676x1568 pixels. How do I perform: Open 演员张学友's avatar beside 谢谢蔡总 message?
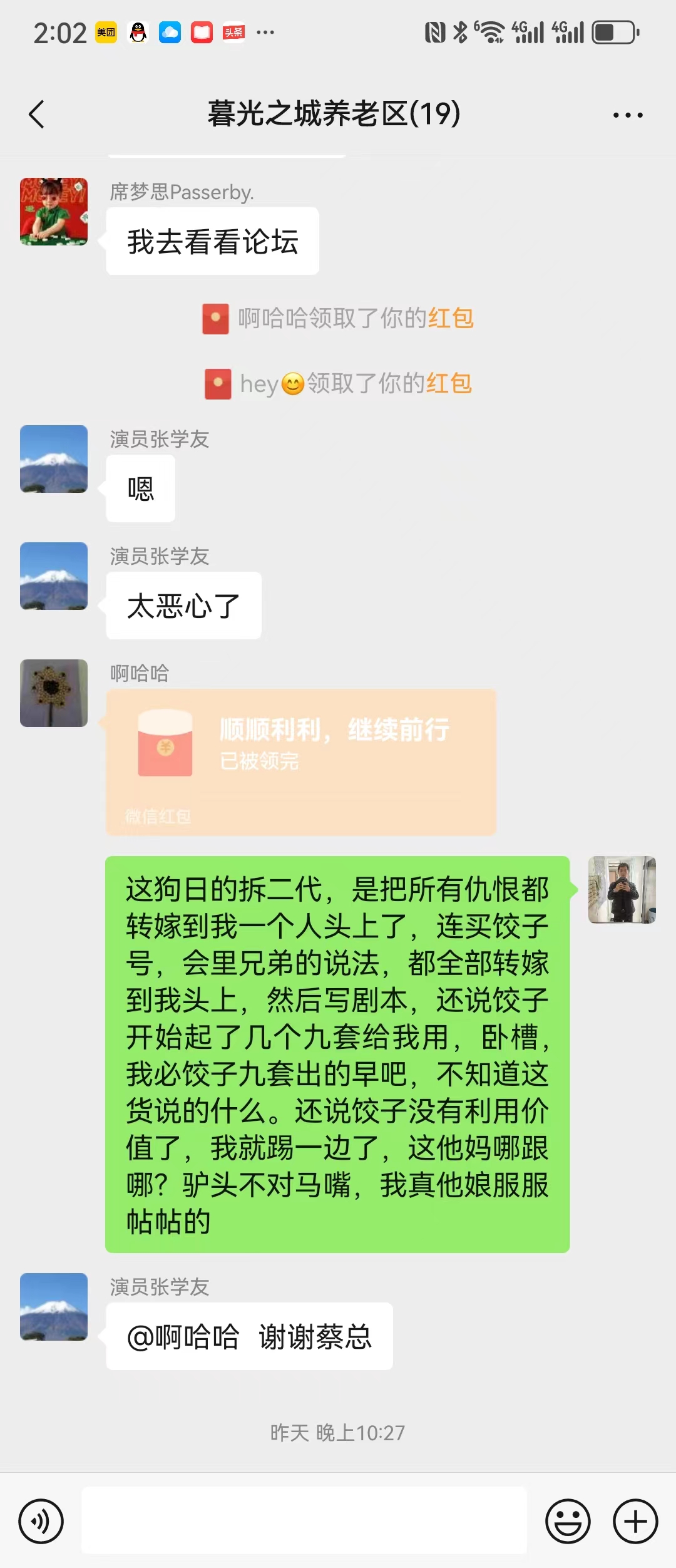(x=54, y=1307)
